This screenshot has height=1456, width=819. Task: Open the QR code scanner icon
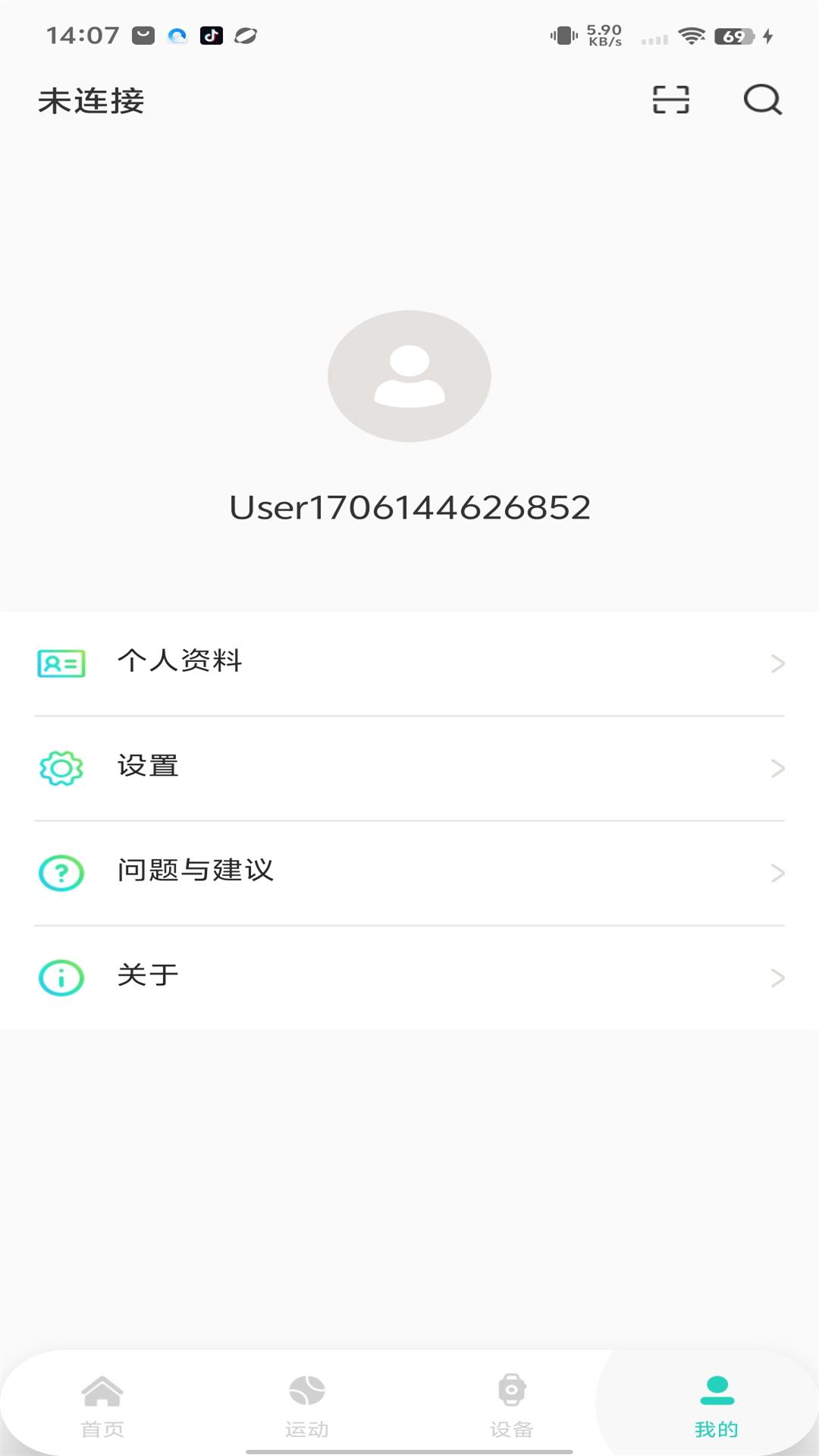coord(671,100)
